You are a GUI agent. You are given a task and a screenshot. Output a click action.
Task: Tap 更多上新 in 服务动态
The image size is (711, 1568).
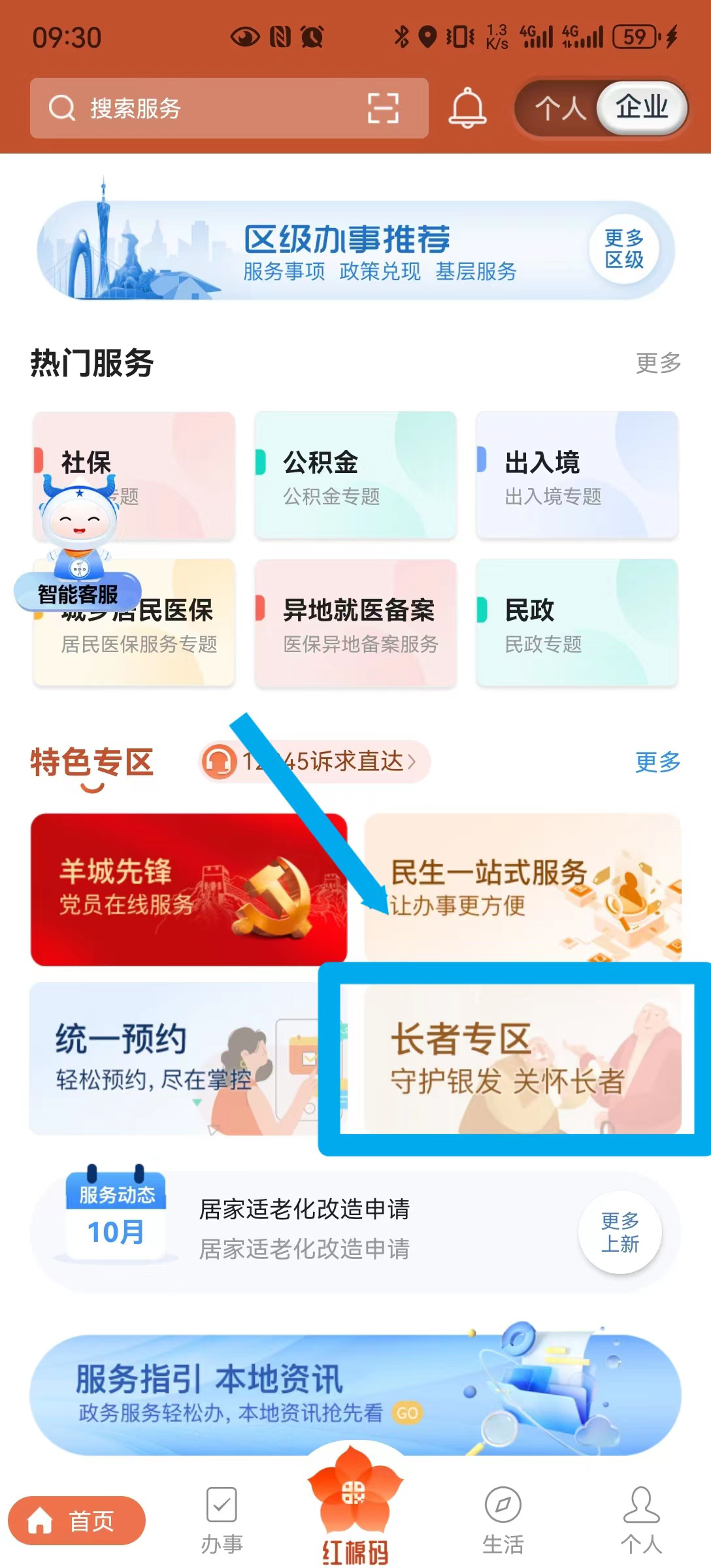pyautogui.click(x=620, y=1232)
